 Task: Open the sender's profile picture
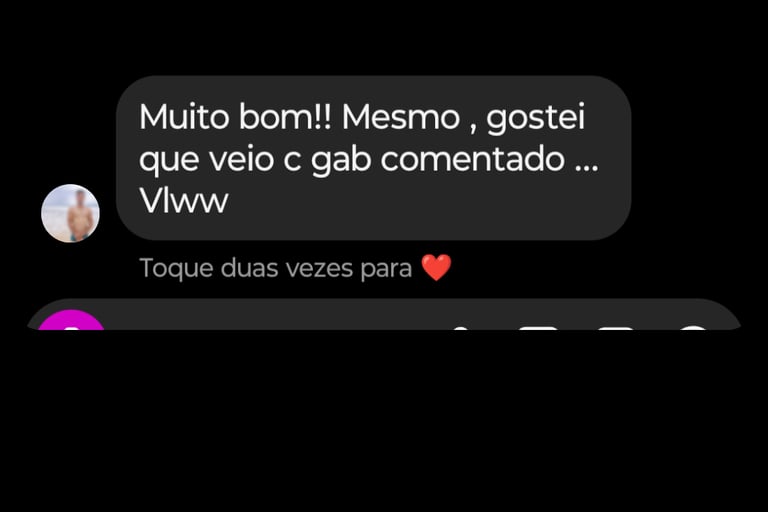click(x=70, y=213)
